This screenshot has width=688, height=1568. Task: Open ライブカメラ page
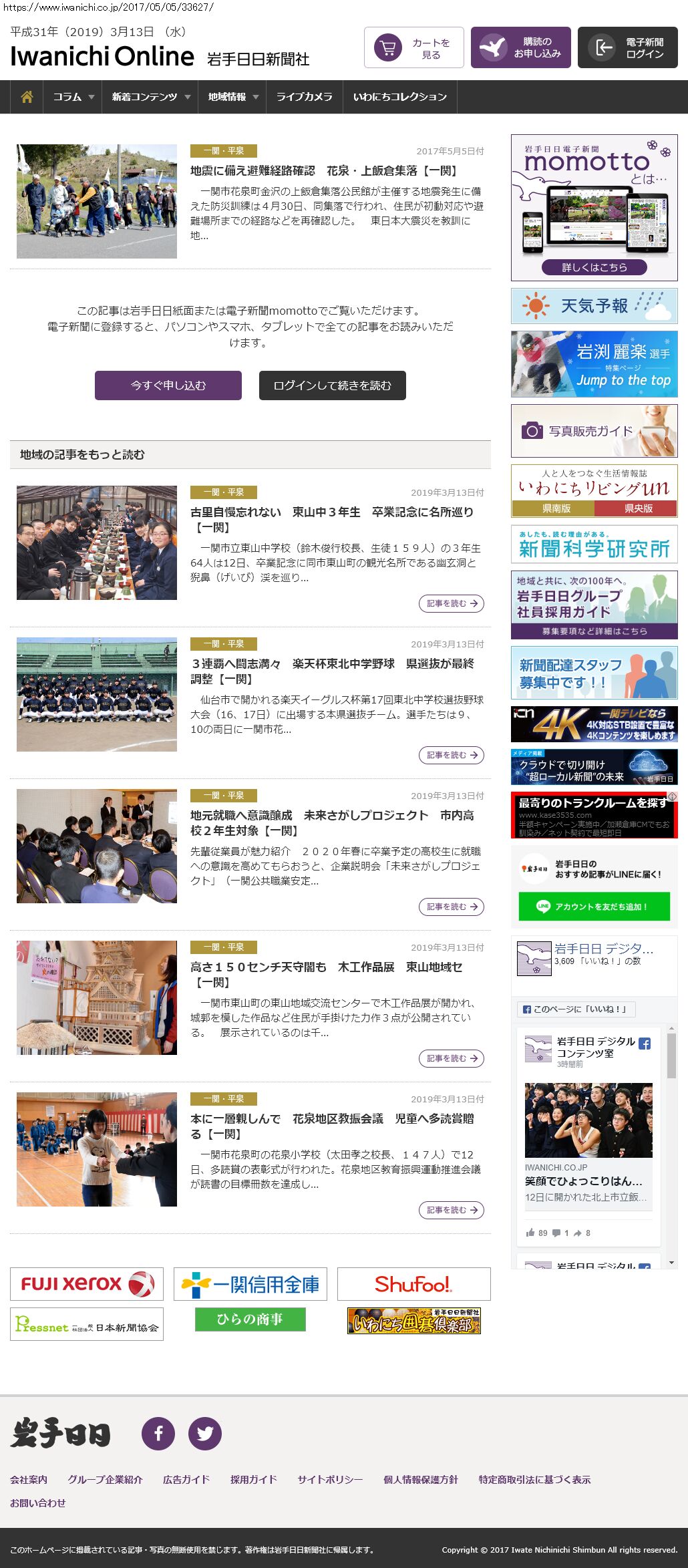coord(305,97)
